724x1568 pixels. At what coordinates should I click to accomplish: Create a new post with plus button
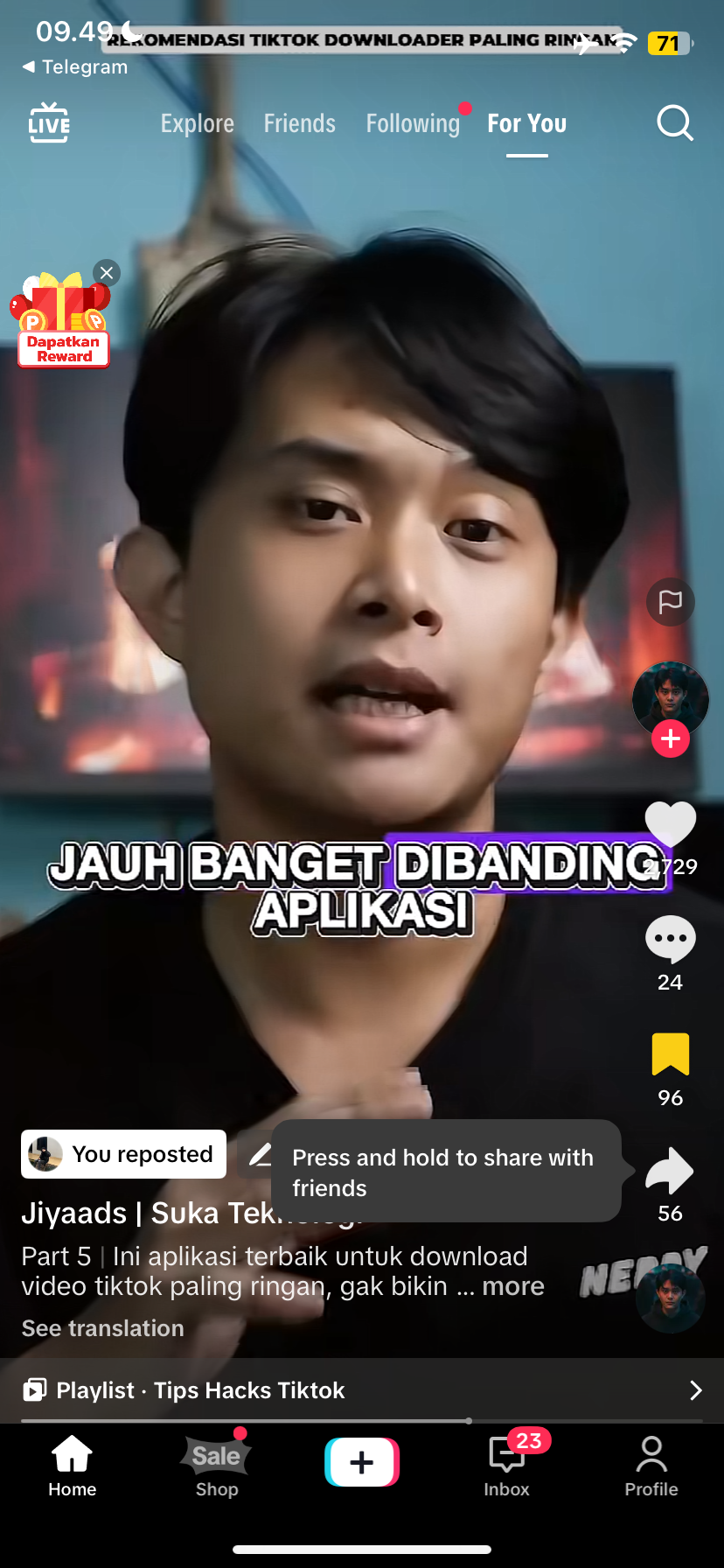(362, 1462)
